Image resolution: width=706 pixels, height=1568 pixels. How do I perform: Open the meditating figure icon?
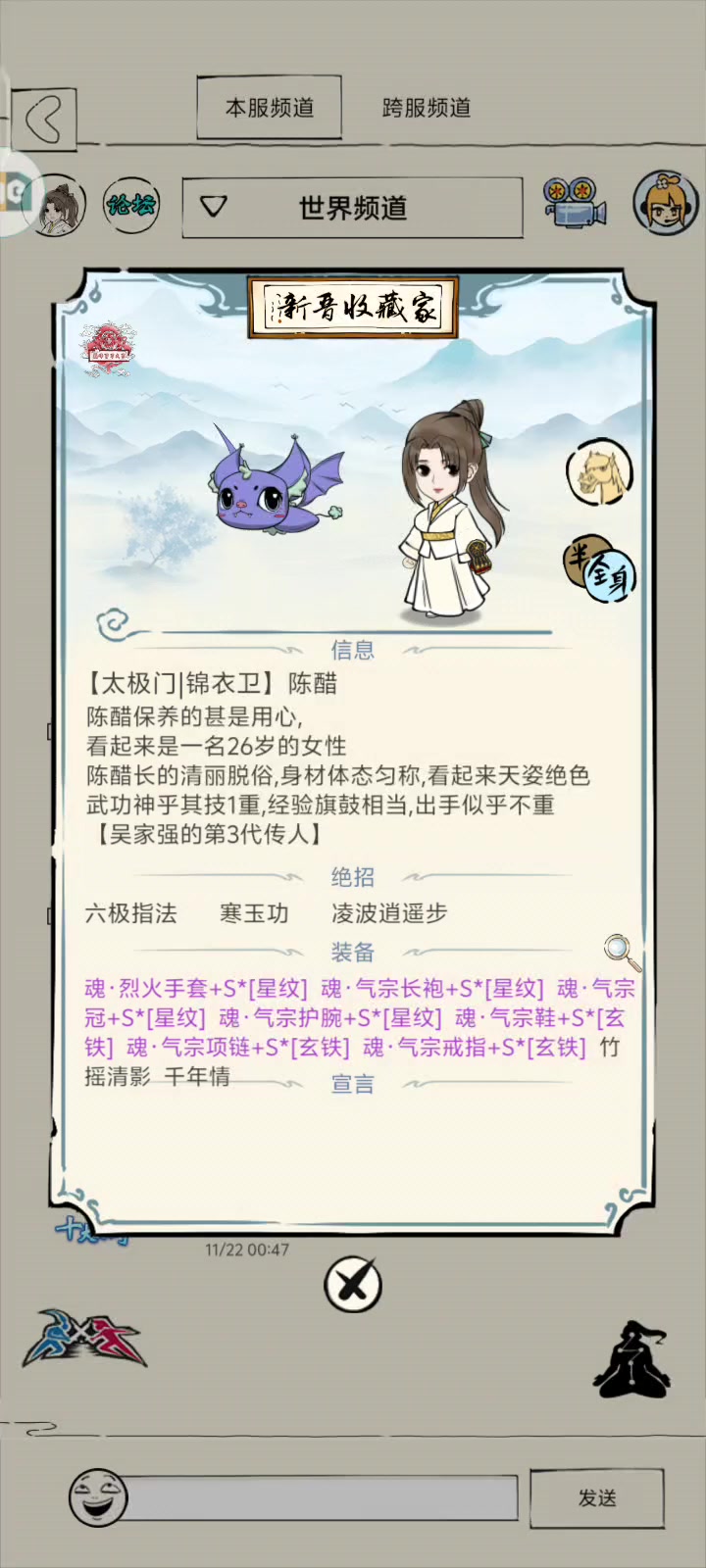632,1359
